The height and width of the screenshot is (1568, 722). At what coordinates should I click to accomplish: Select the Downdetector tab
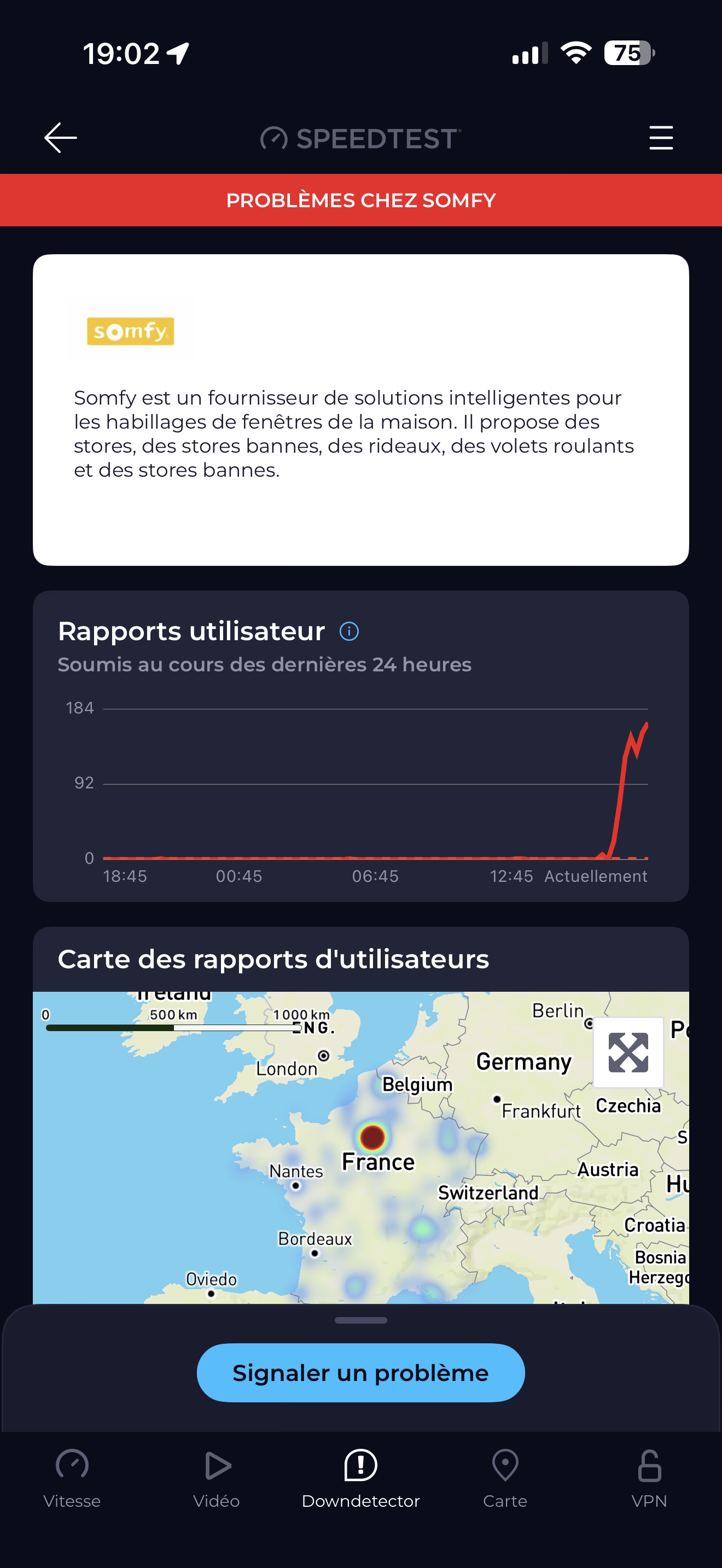(360, 1478)
